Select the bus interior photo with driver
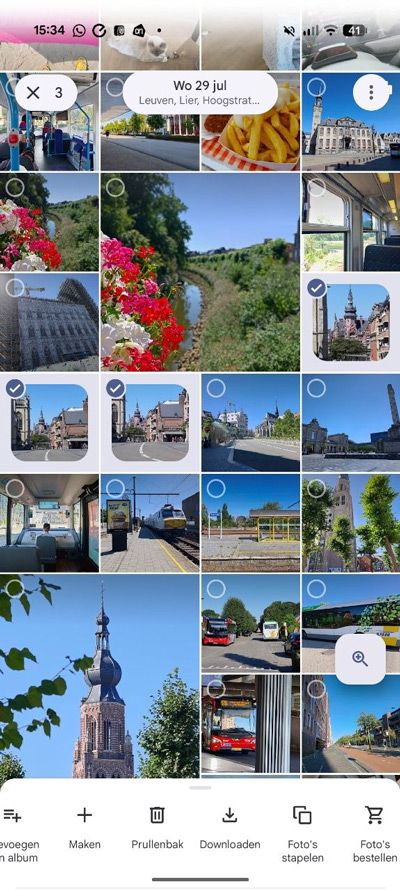 point(49,523)
